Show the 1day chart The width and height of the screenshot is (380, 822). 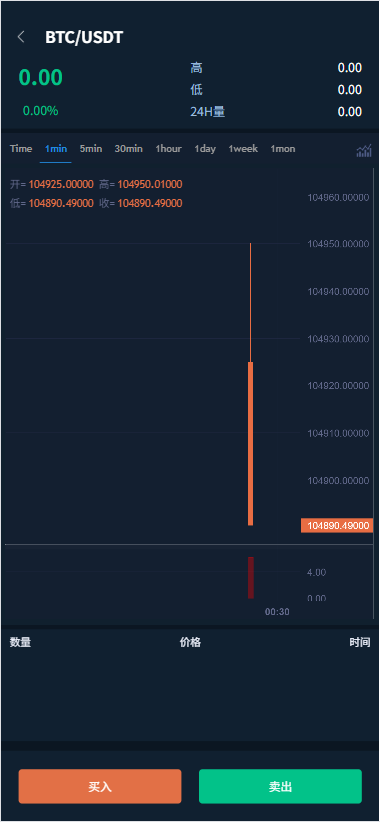pyautogui.click(x=205, y=149)
